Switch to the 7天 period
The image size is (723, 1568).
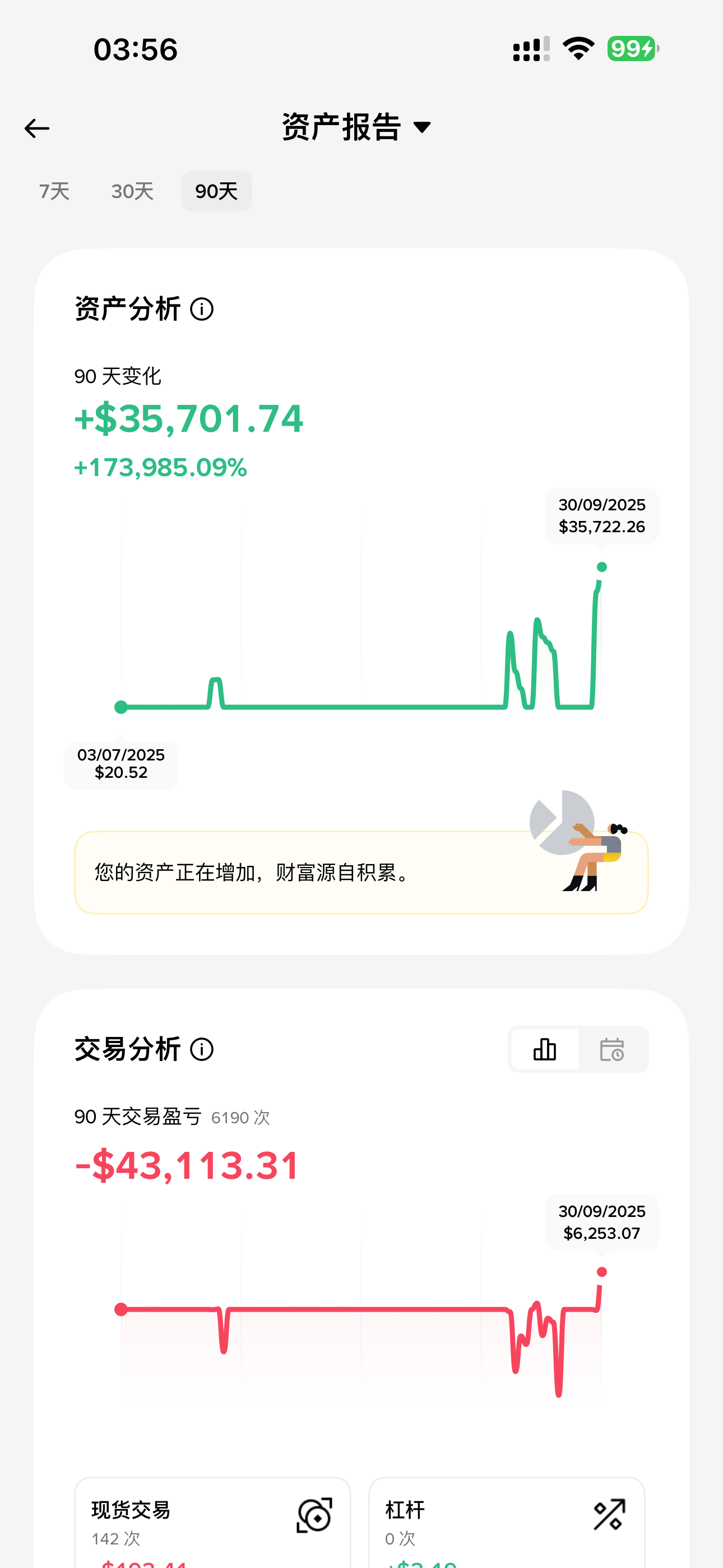point(55,191)
